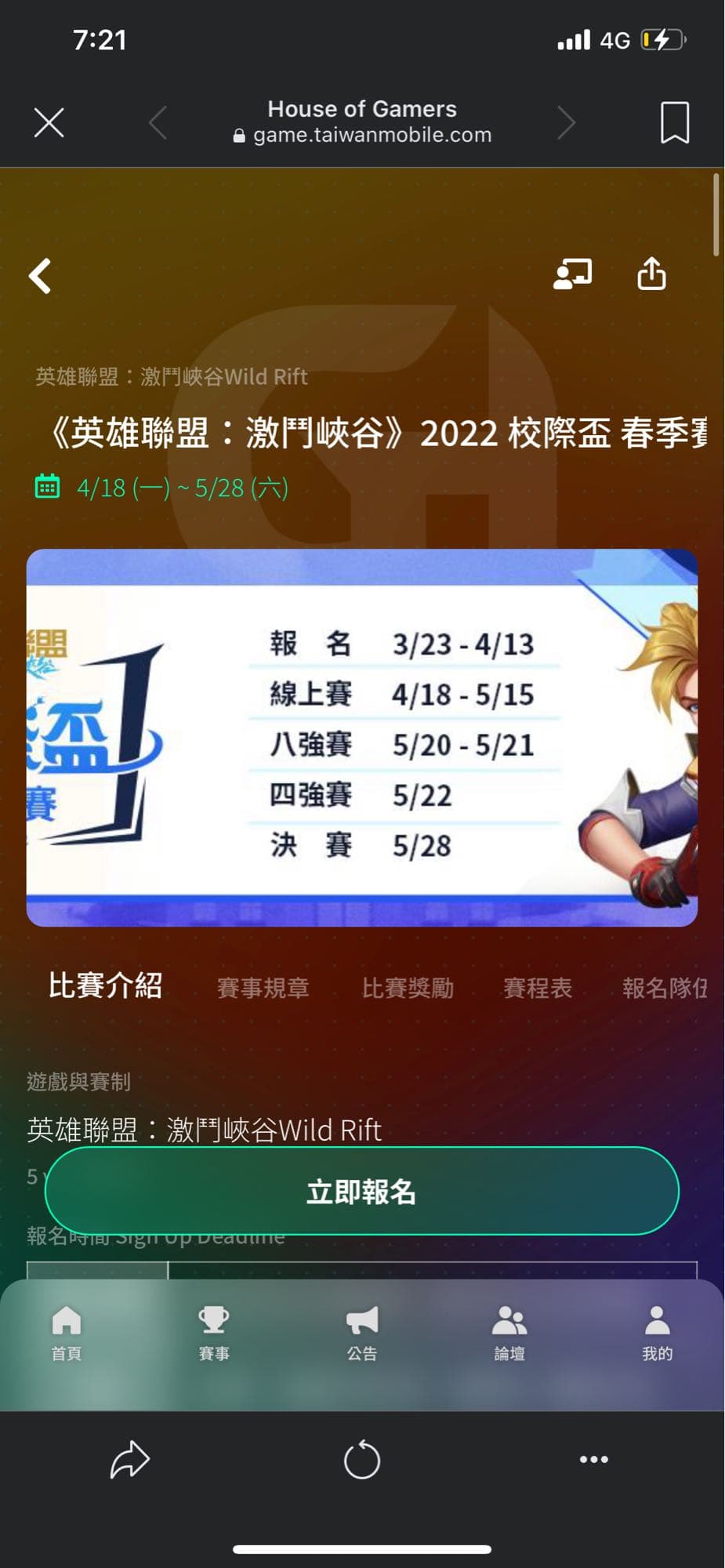Viewport: 725px width, 1568px height.
Task: Open the streaming/caster icon beside share
Action: click(x=573, y=274)
